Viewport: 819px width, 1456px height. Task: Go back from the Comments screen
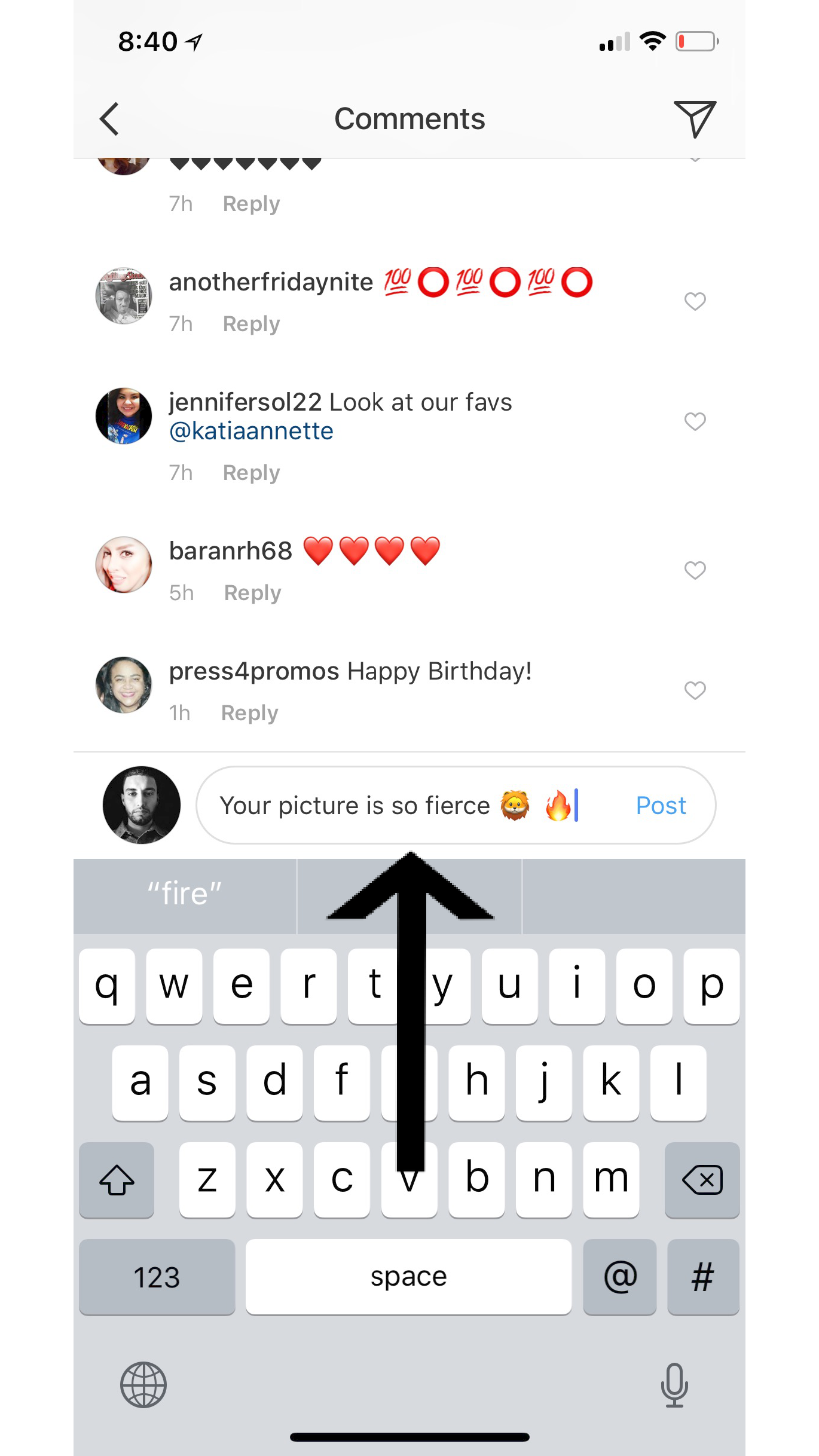click(109, 119)
